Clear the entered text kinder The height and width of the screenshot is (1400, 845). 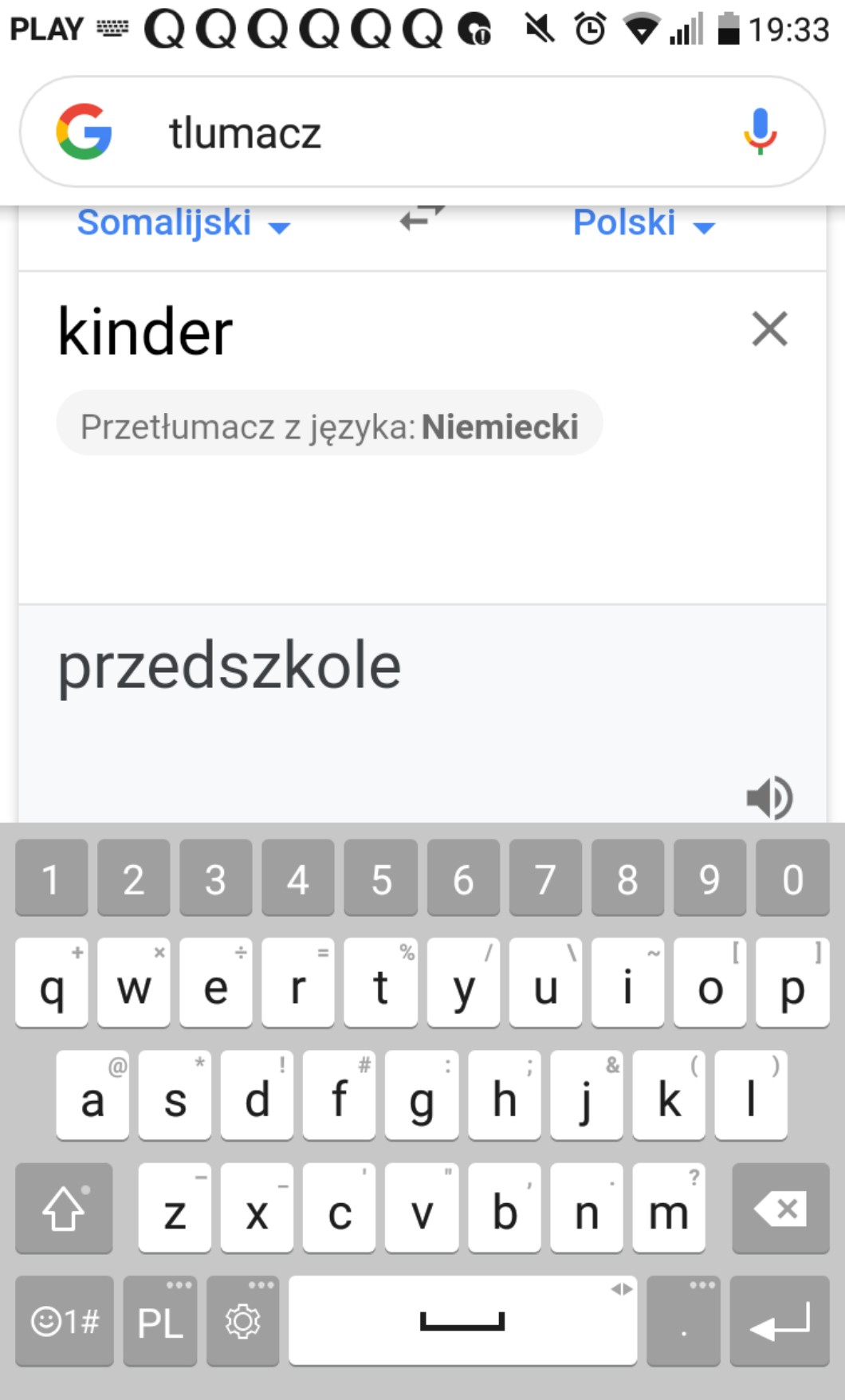click(x=769, y=329)
